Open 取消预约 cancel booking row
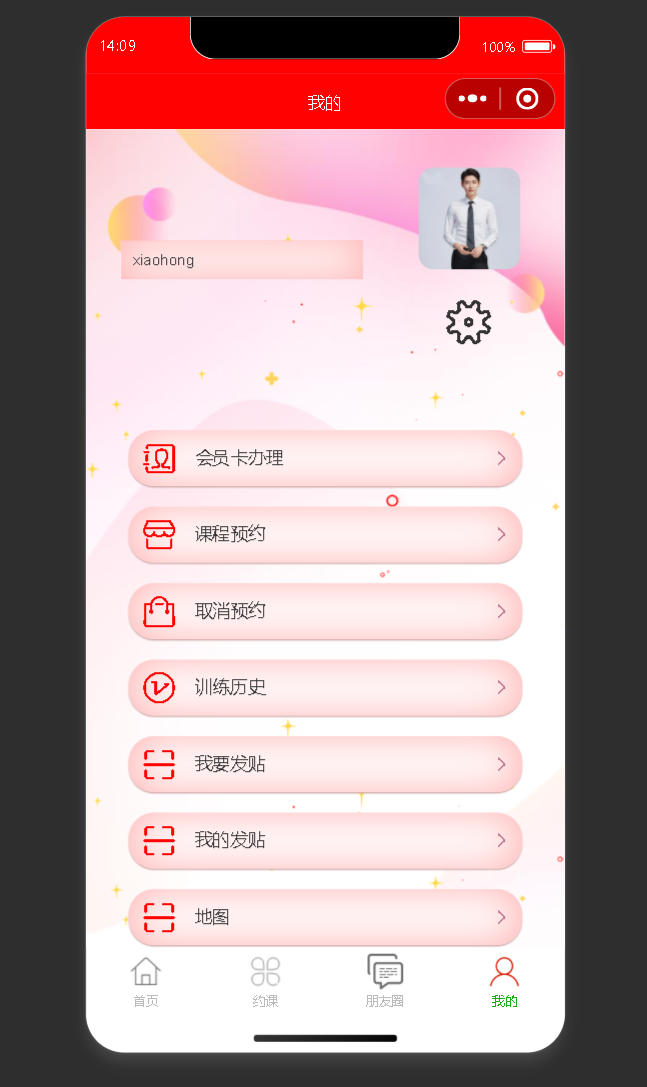Image resolution: width=647 pixels, height=1087 pixels. tap(325, 611)
